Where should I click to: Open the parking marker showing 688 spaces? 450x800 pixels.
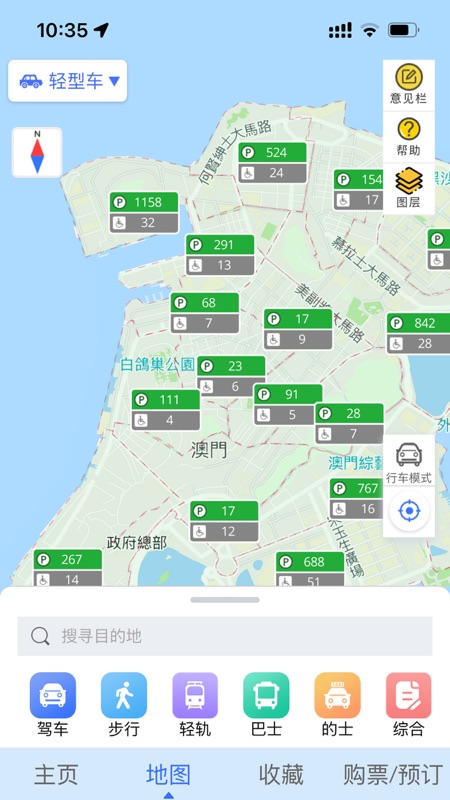310,569
